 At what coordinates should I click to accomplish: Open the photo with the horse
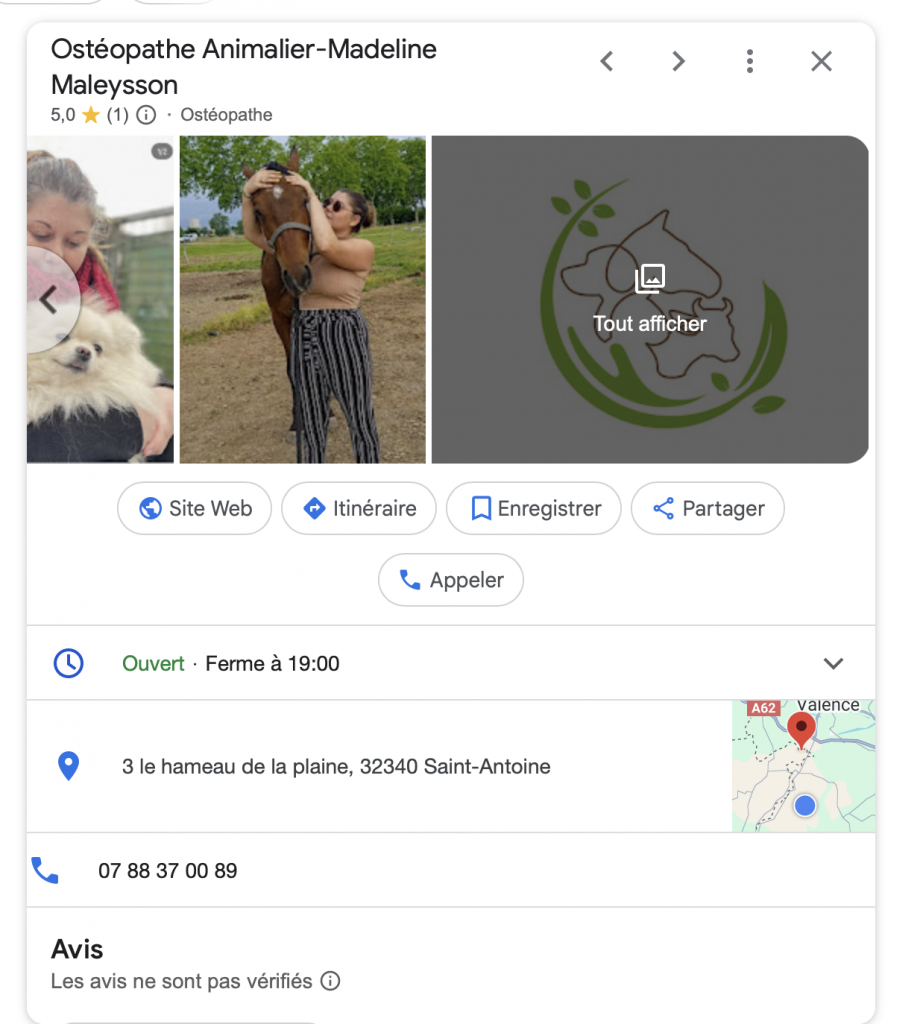coord(302,299)
